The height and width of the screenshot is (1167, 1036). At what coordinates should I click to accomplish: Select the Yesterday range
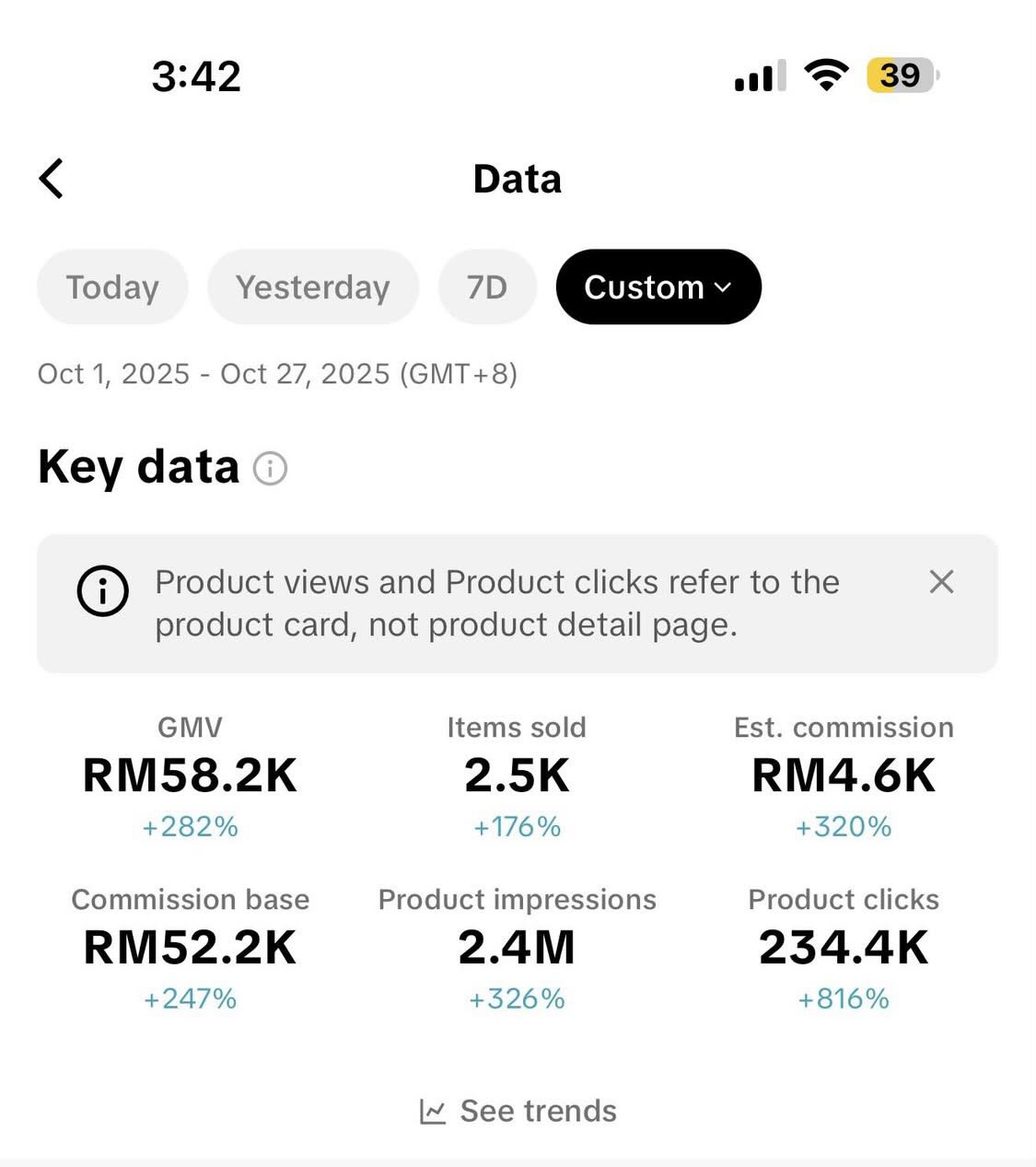312,287
